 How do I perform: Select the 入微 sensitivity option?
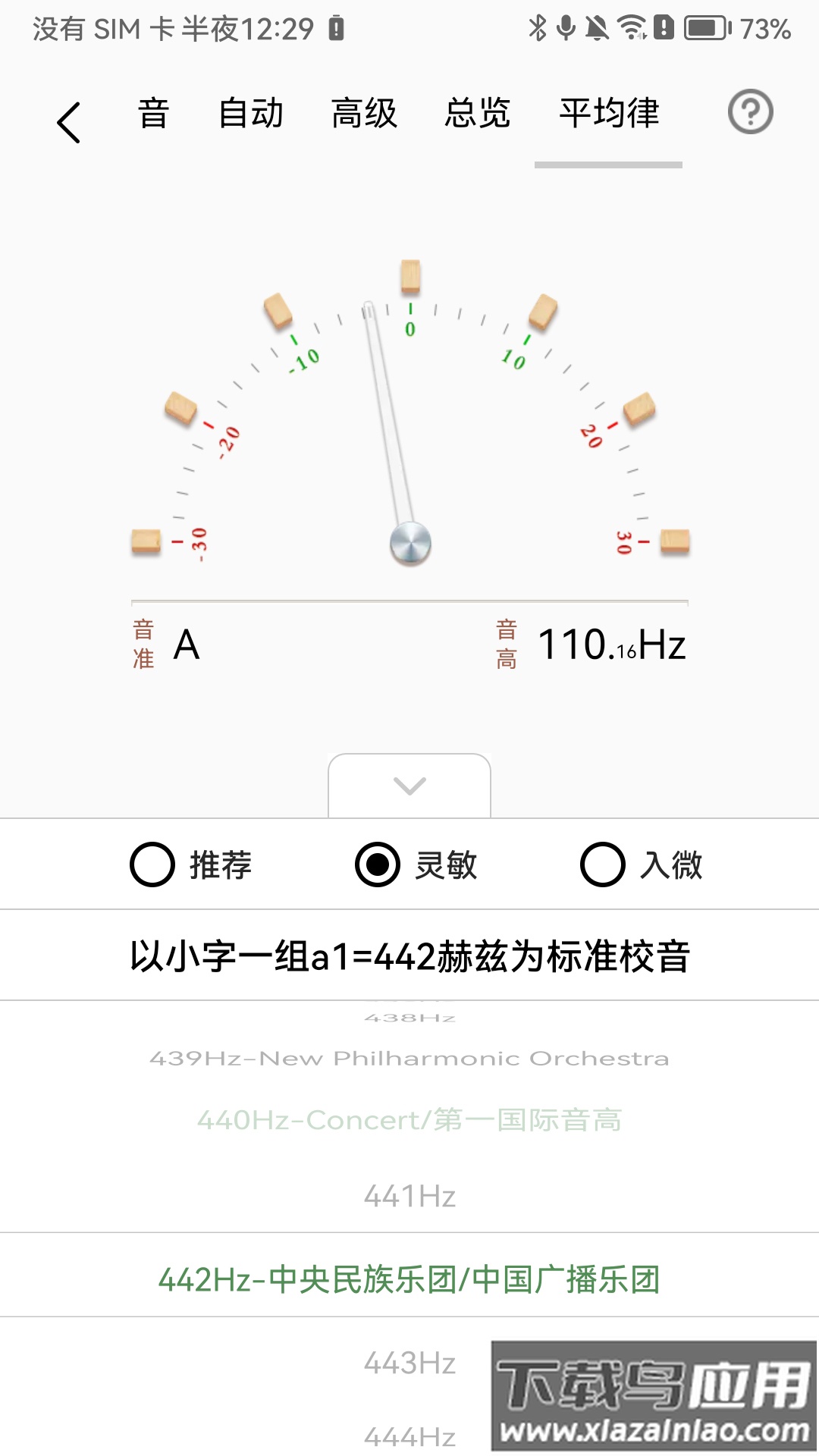(x=645, y=864)
